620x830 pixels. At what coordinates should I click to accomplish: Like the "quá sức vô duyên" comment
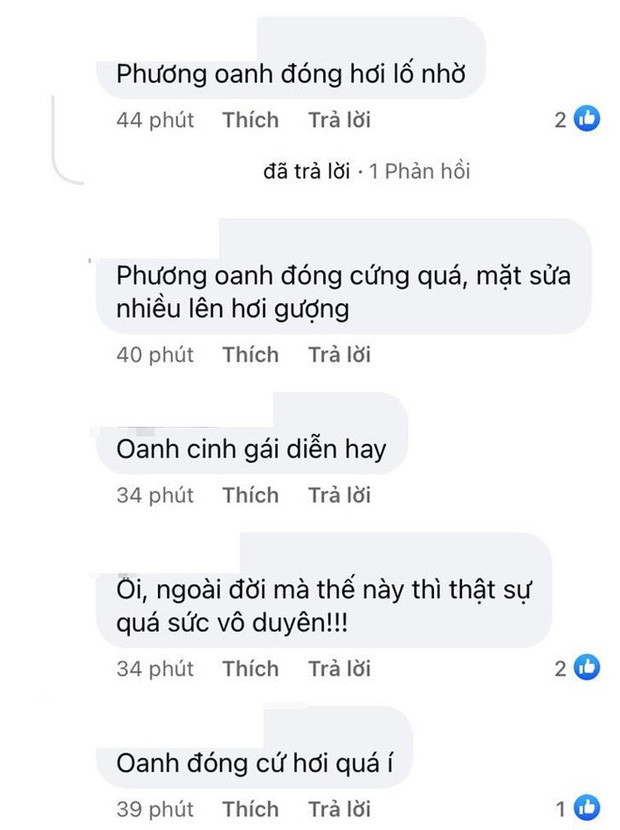[x=250, y=668]
